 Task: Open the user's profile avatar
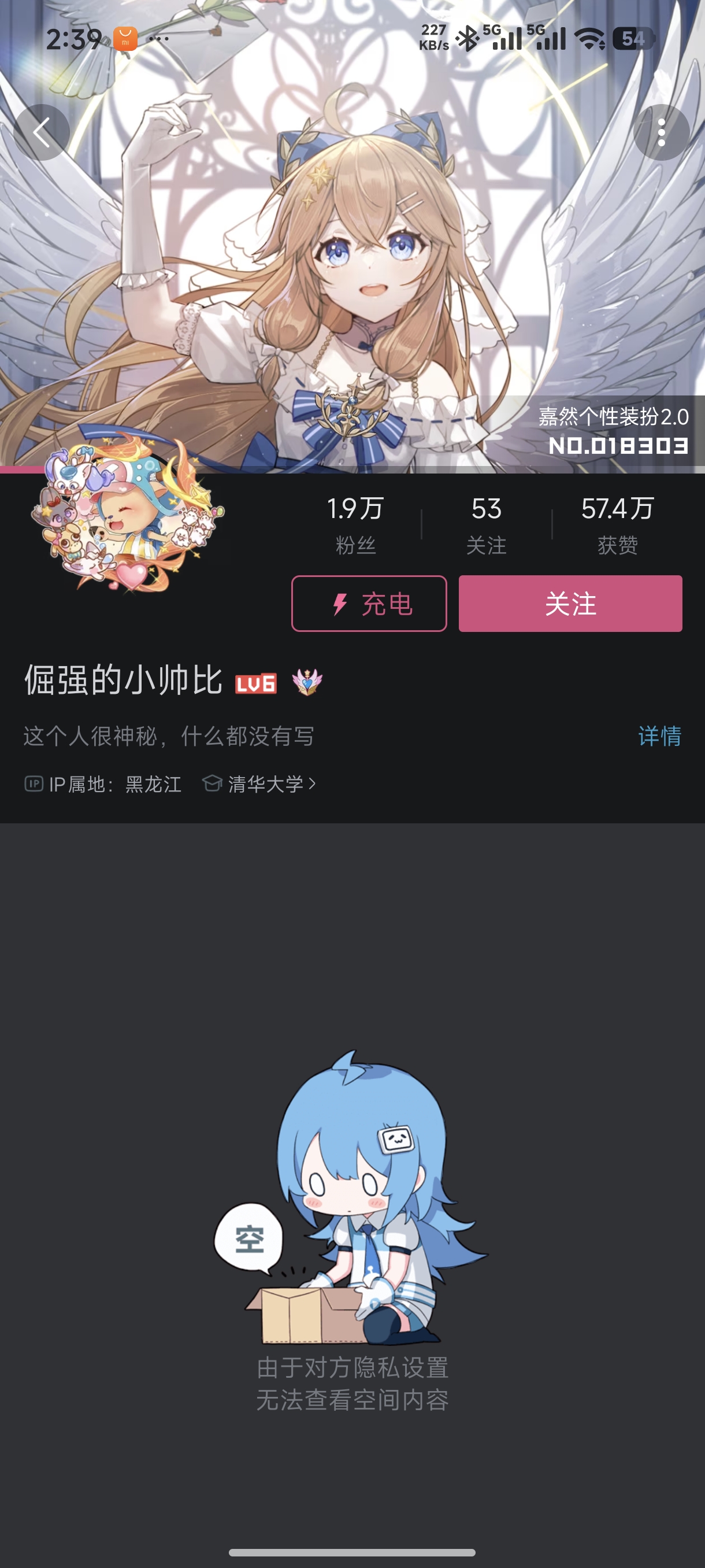(x=127, y=512)
